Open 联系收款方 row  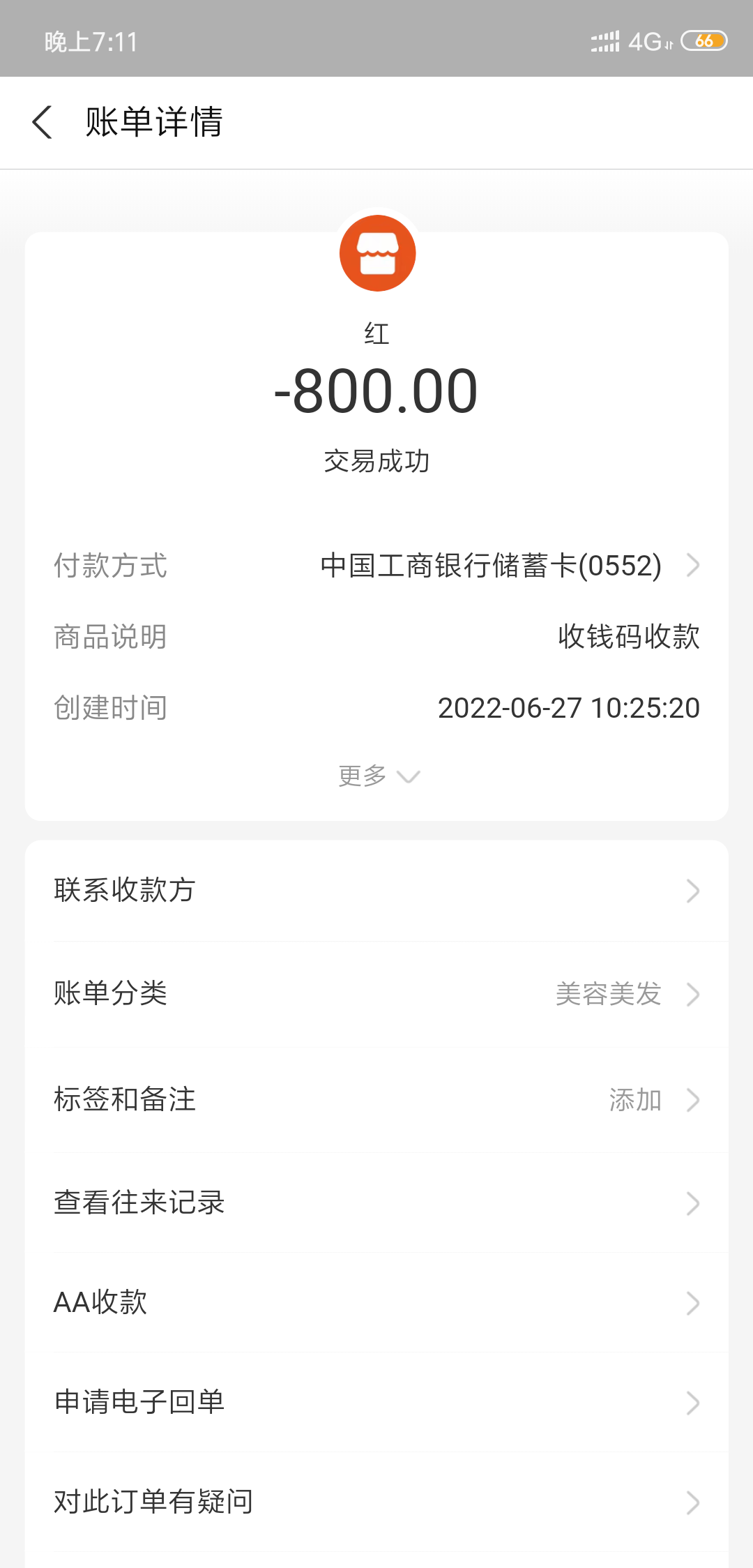coord(376,891)
